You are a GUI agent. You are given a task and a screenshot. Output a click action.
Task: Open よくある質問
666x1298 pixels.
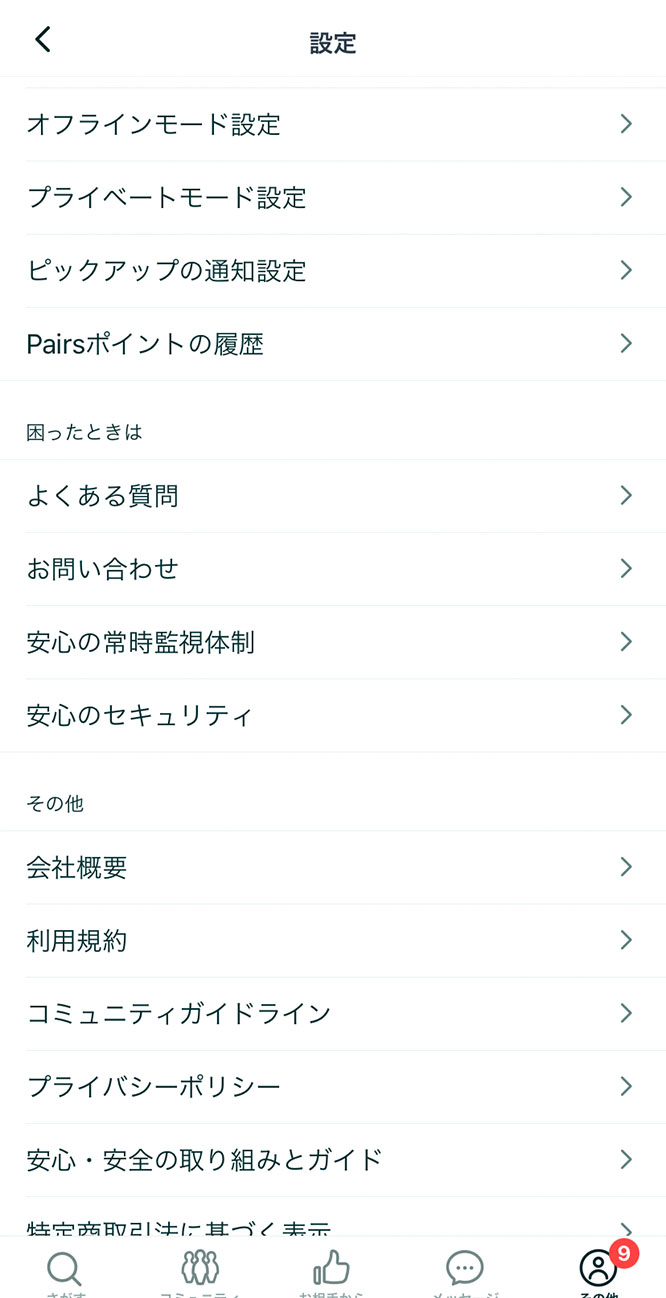click(x=333, y=496)
